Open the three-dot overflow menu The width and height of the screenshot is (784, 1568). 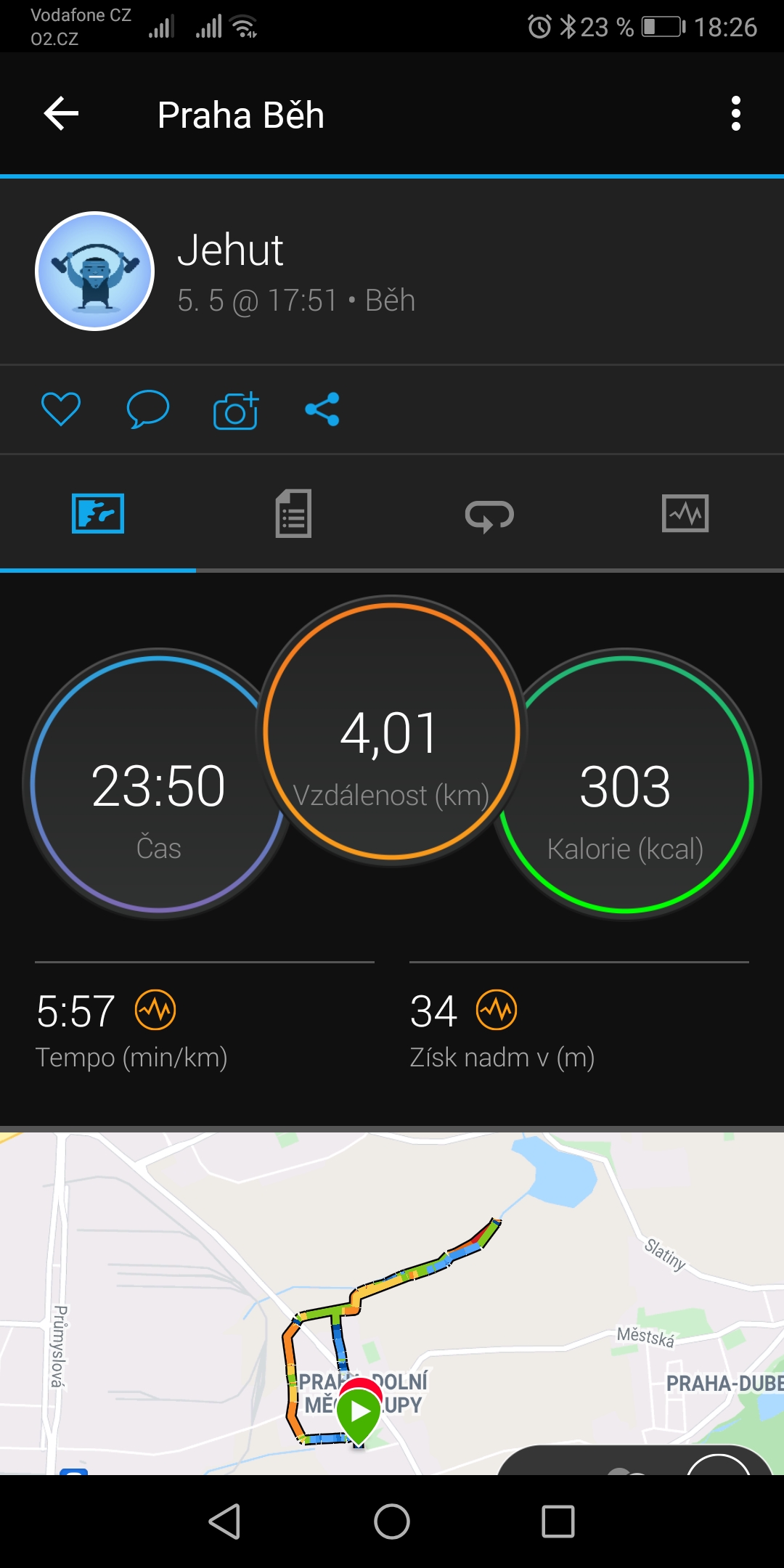coord(736,114)
